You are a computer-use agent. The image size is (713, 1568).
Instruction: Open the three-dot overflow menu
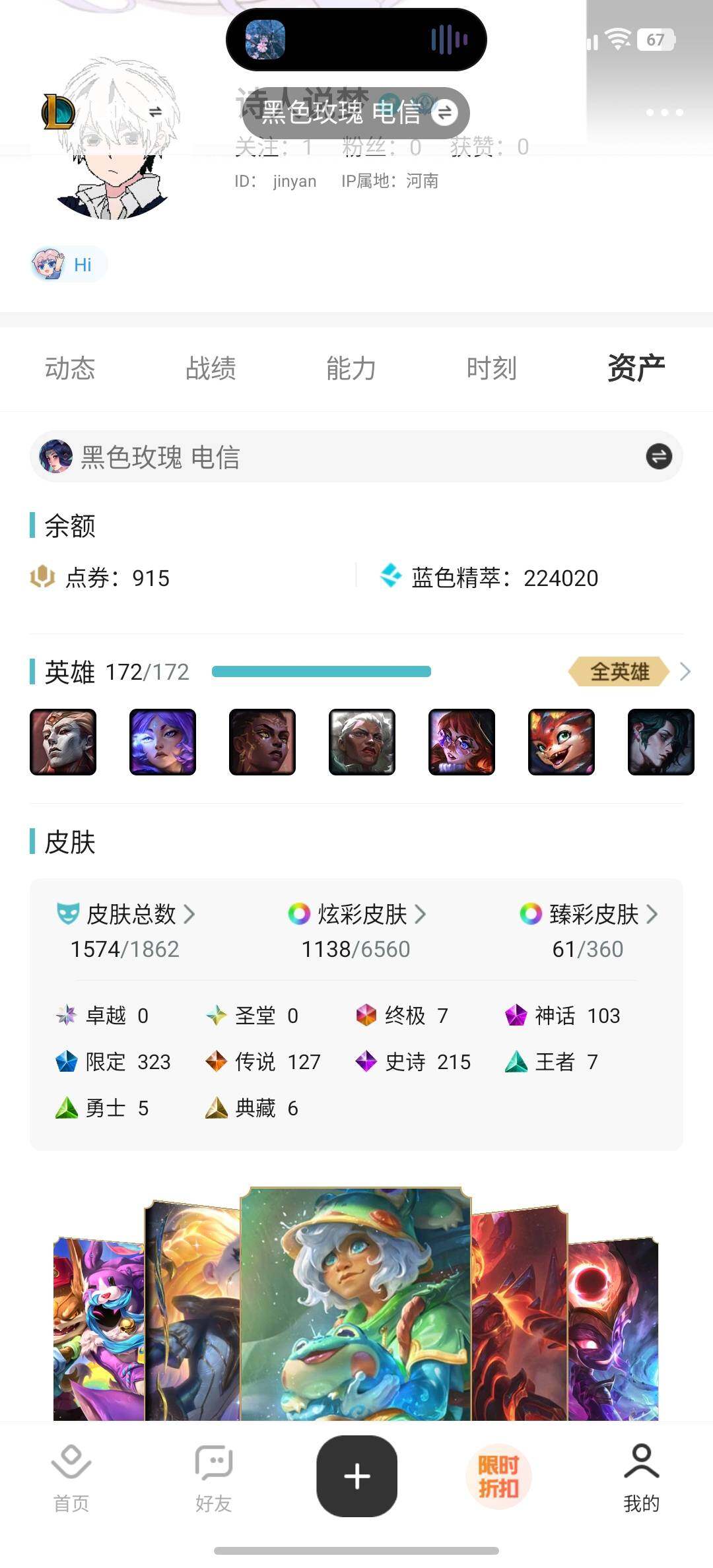tap(664, 112)
